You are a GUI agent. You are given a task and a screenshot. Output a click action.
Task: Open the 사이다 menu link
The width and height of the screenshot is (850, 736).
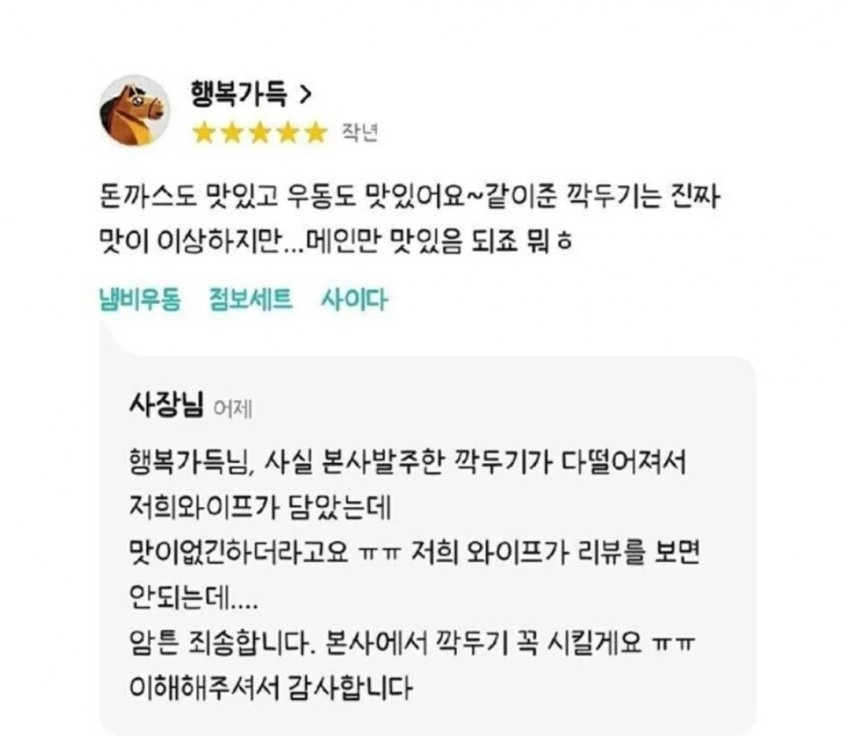tap(354, 299)
